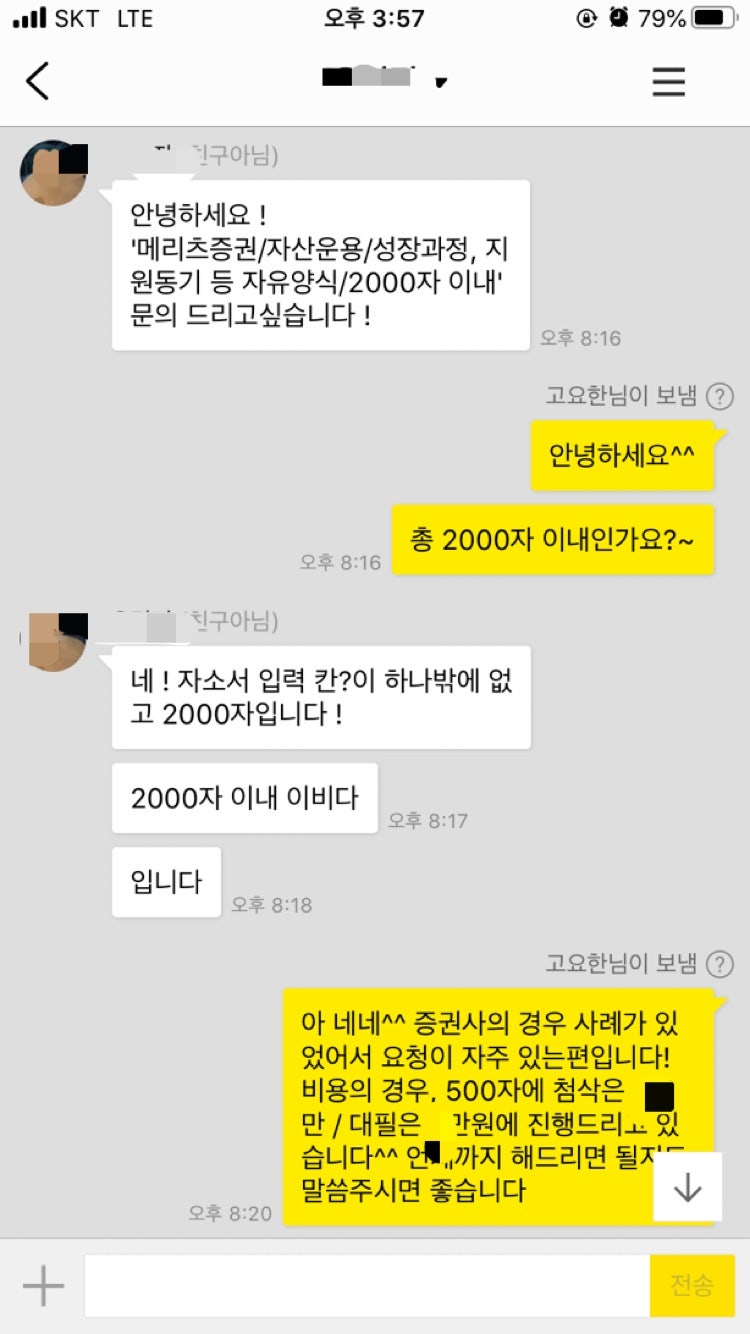Go back to the chat list
The width and height of the screenshot is (750, 1334).
point(37,81)
